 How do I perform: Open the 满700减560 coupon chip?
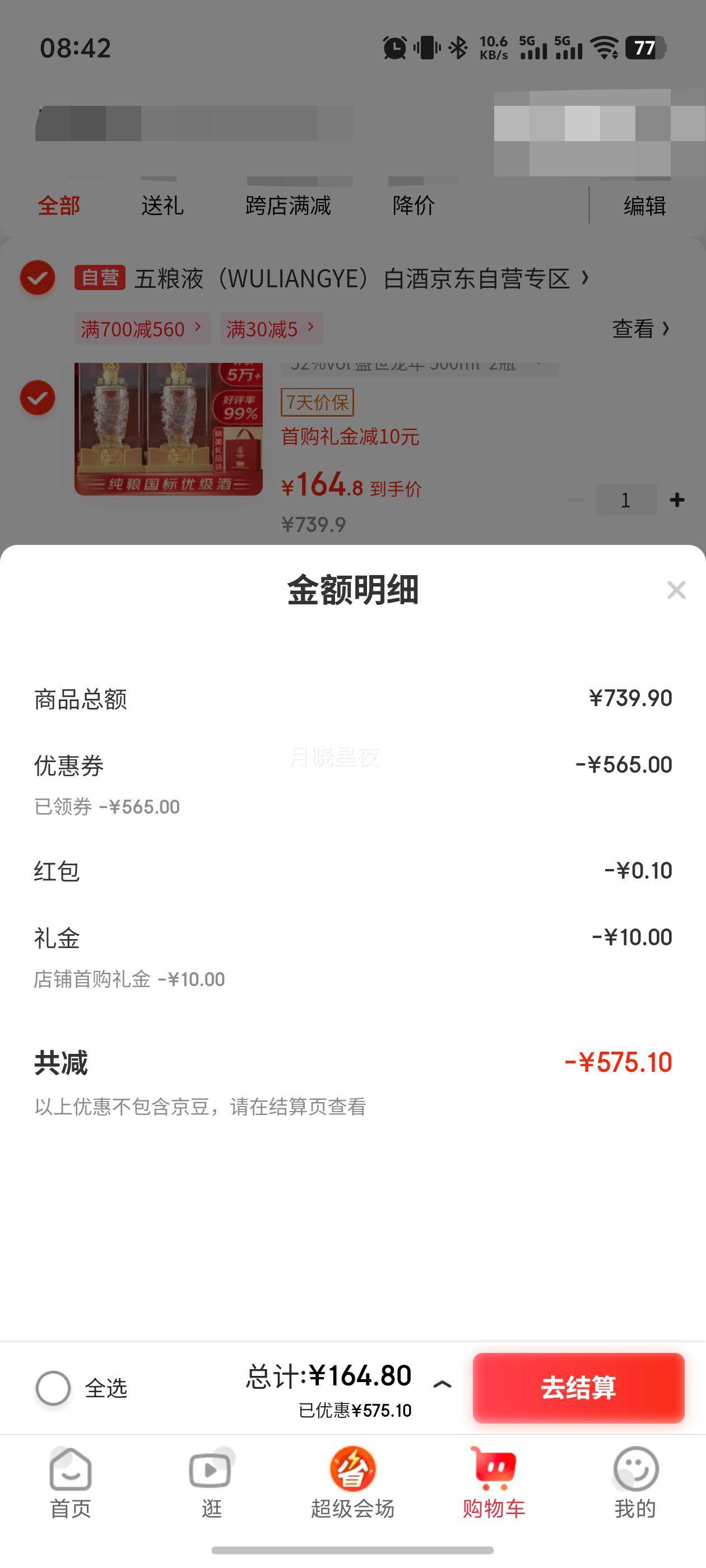[142, 329]
